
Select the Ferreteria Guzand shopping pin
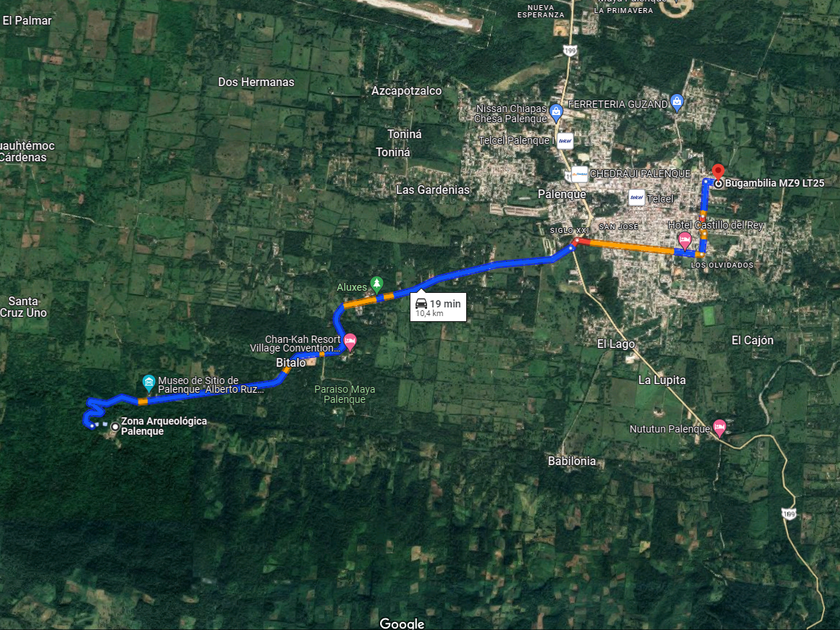pyautogui.click(x=677, y=102)
